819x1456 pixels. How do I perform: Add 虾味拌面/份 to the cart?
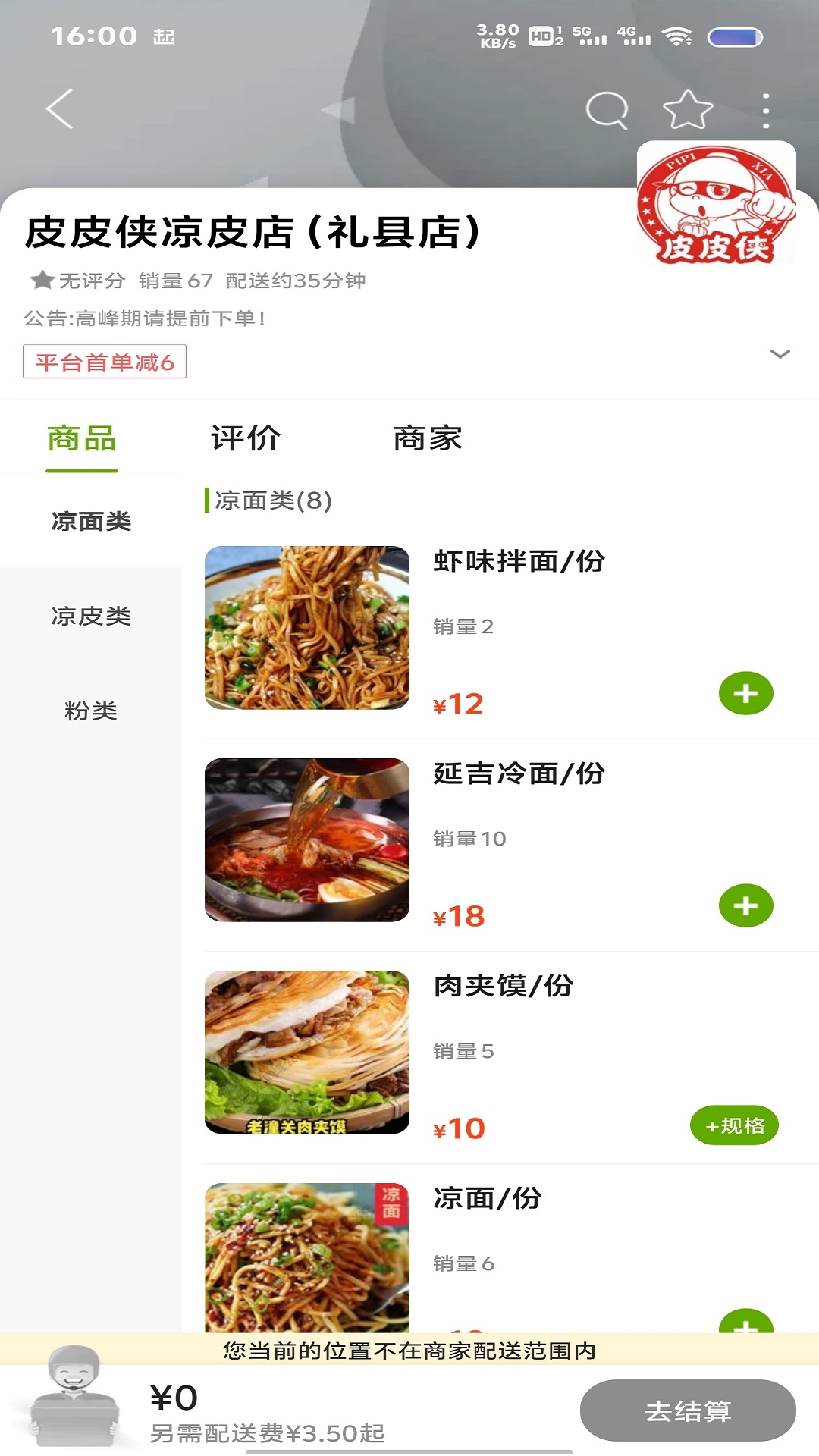click(x=745, y=693)
